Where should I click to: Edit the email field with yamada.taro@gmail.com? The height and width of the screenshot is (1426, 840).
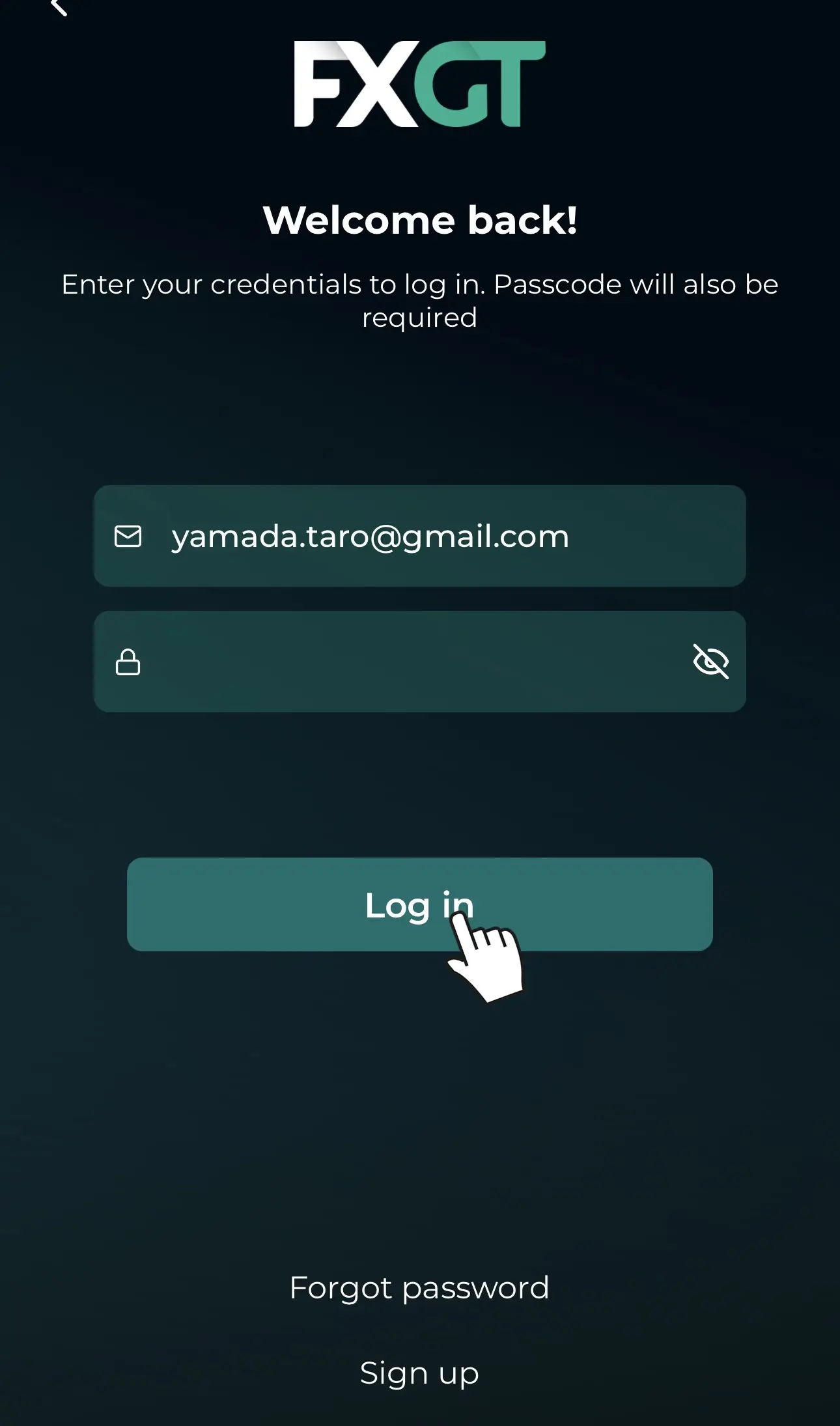(419, 536)
